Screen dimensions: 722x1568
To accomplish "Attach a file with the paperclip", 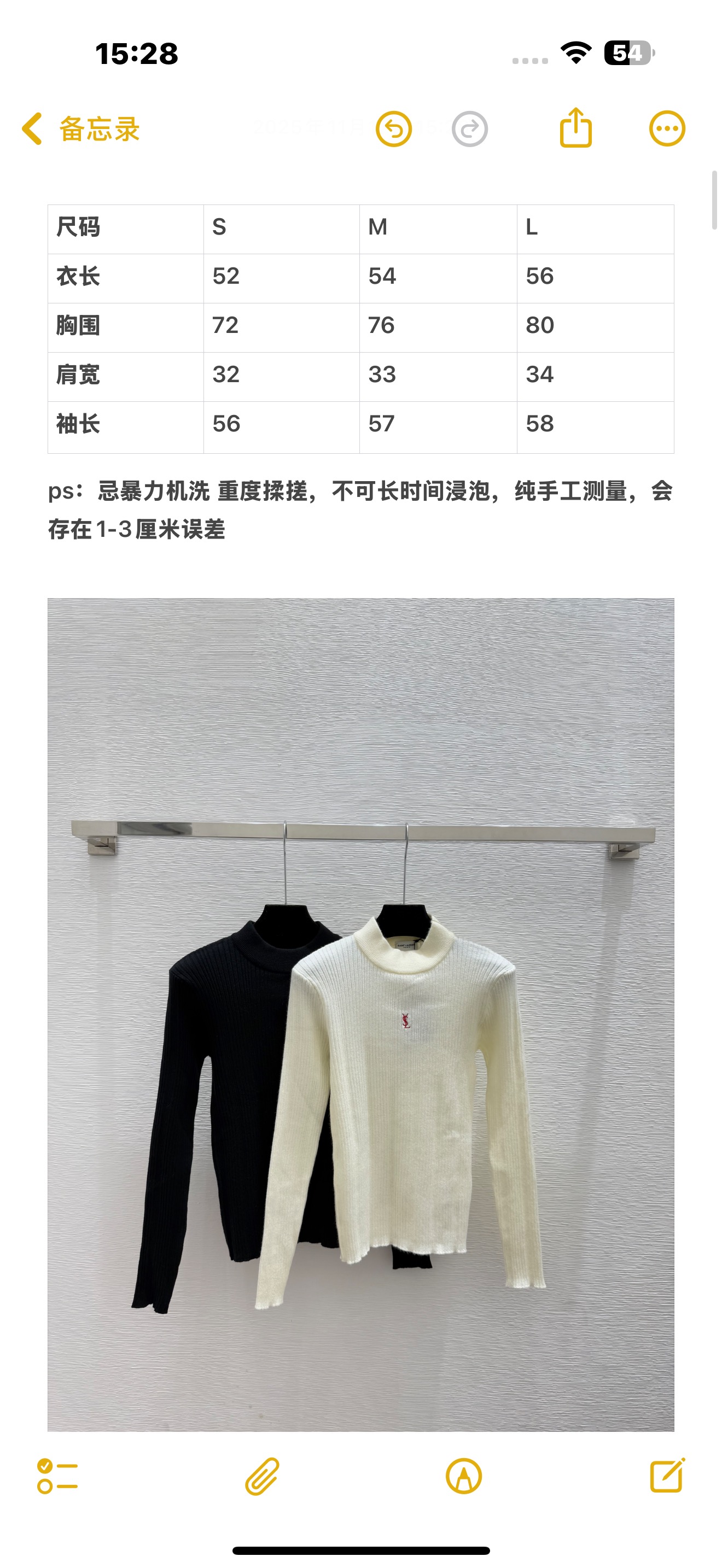I will click(x=263, y=1476).
